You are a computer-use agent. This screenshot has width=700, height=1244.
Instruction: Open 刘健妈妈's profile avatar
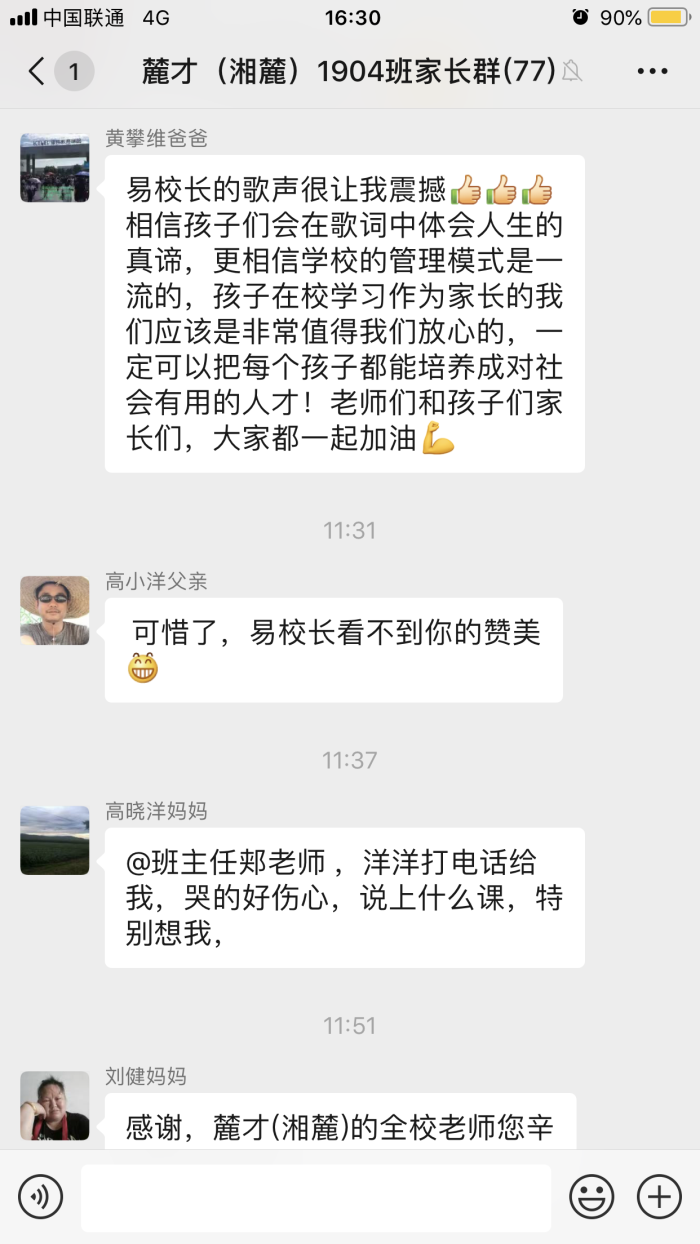pyautogui.click(x=55, y=1105)
